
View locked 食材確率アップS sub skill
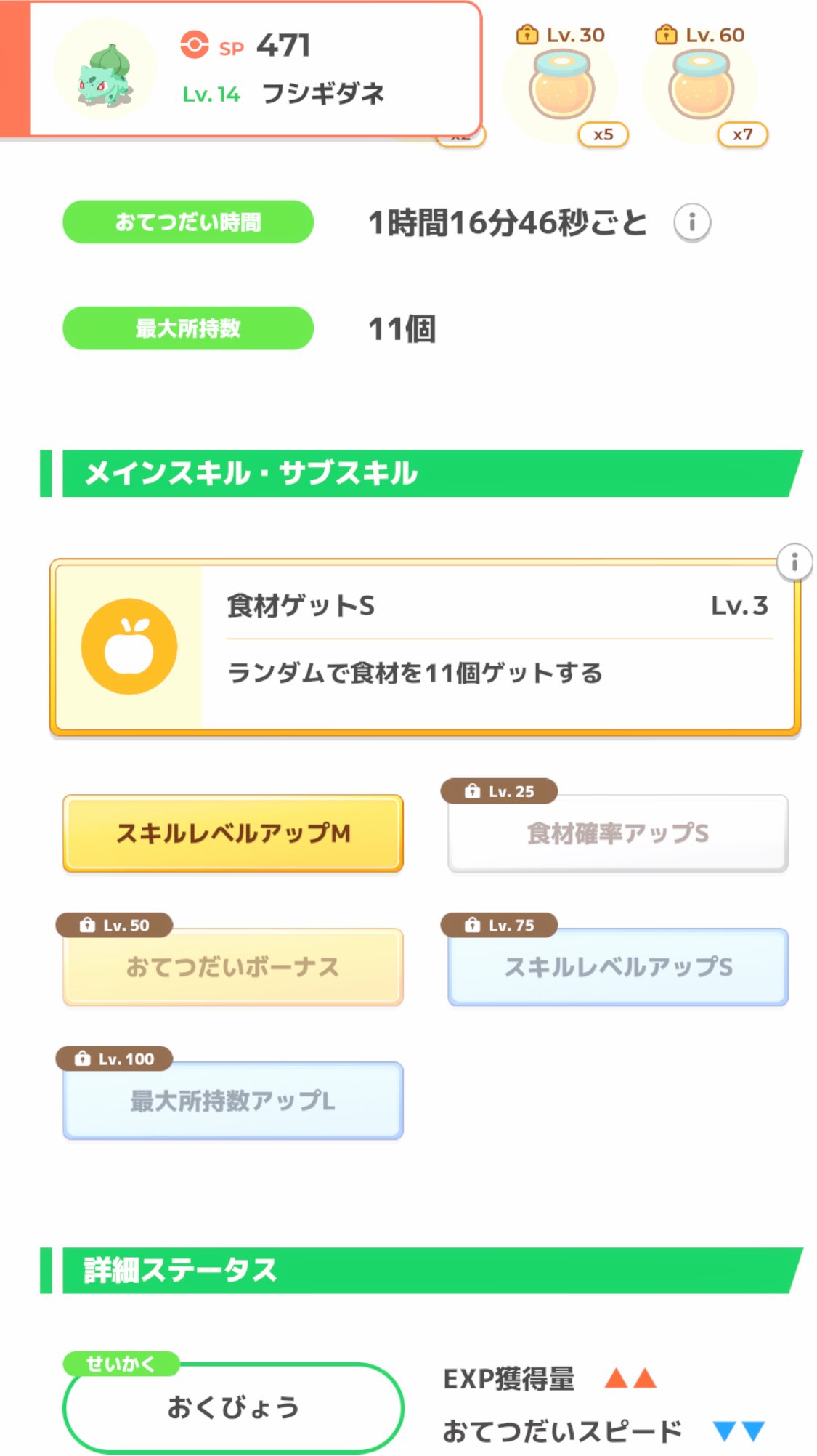[x=617, y=833]
